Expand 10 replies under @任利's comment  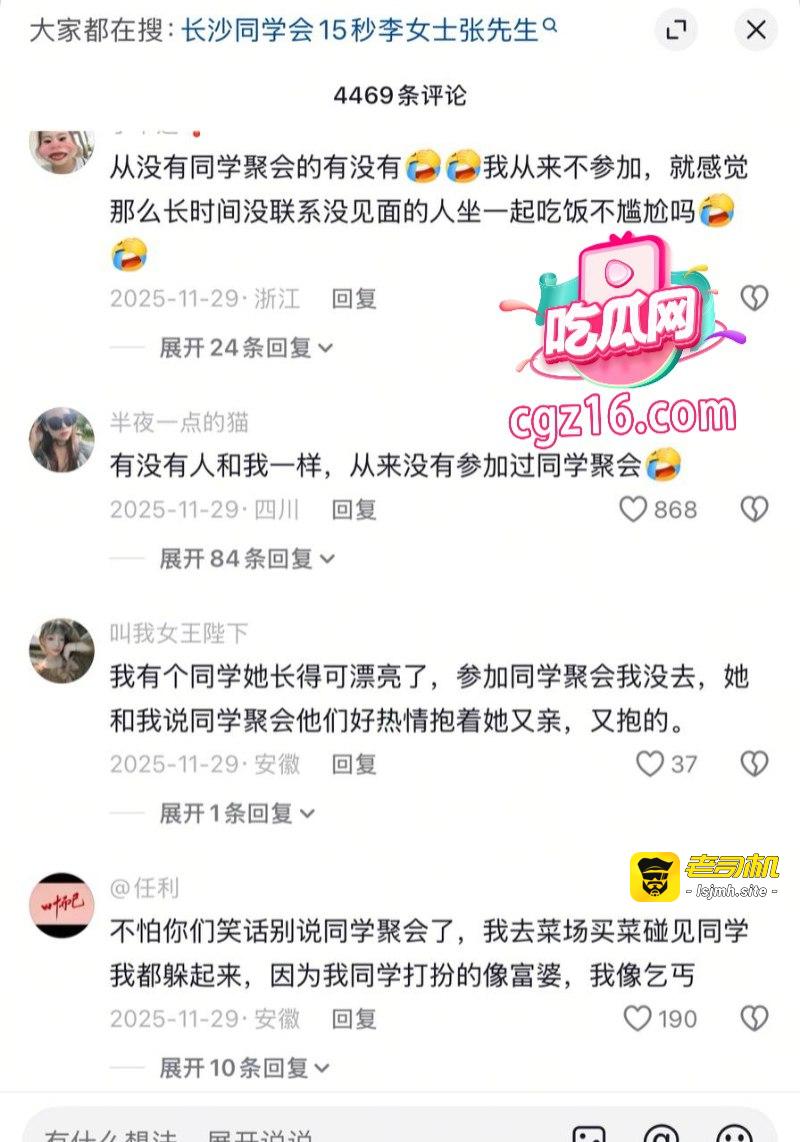[x=245, y=1068]
